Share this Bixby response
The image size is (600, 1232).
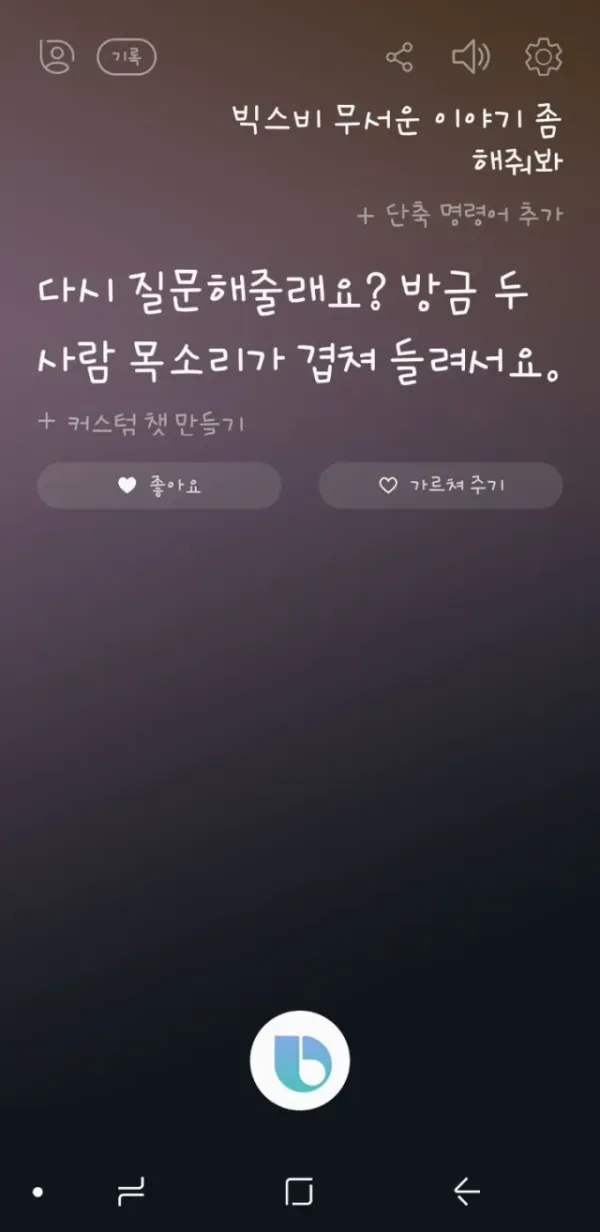[400, 57]
